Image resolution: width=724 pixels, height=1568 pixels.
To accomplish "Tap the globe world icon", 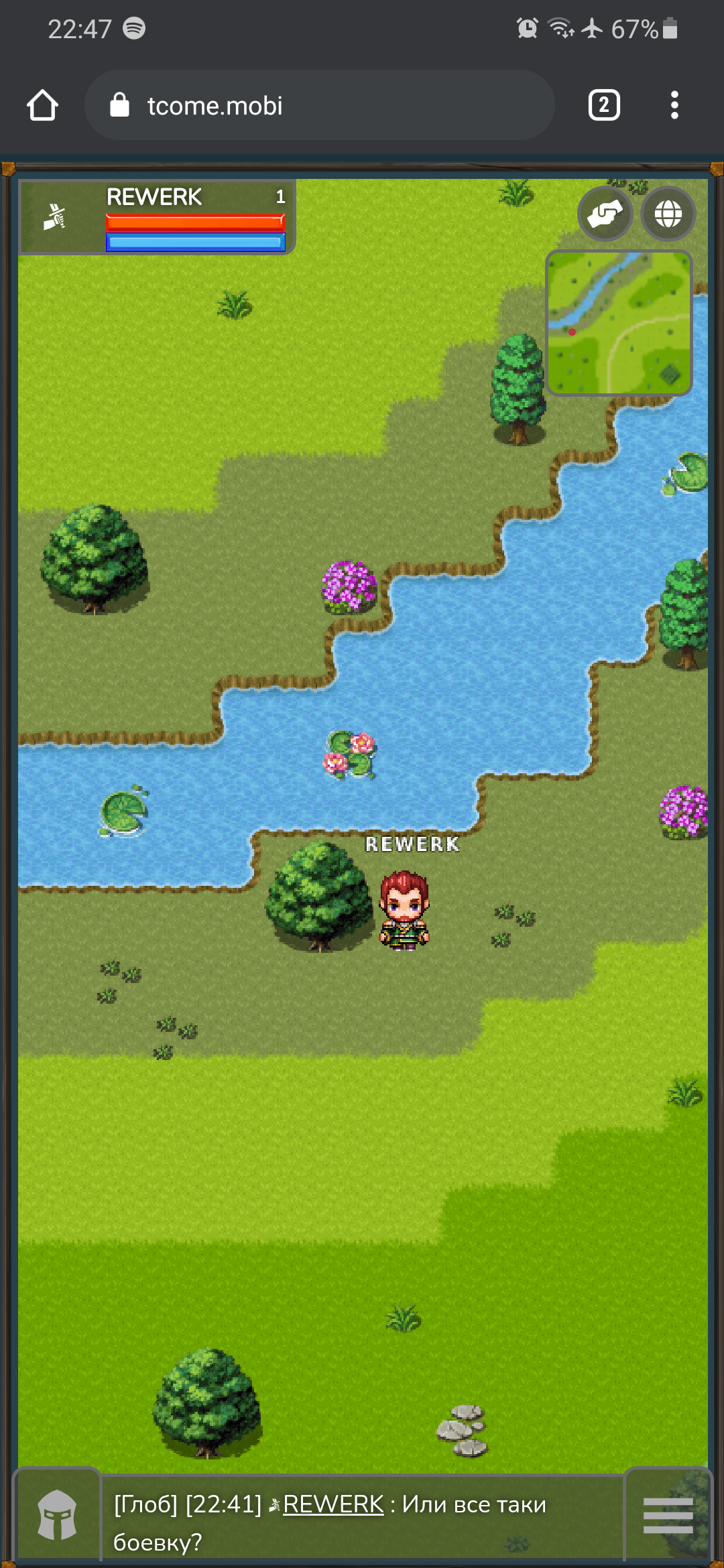I will (x=668, y=214).
